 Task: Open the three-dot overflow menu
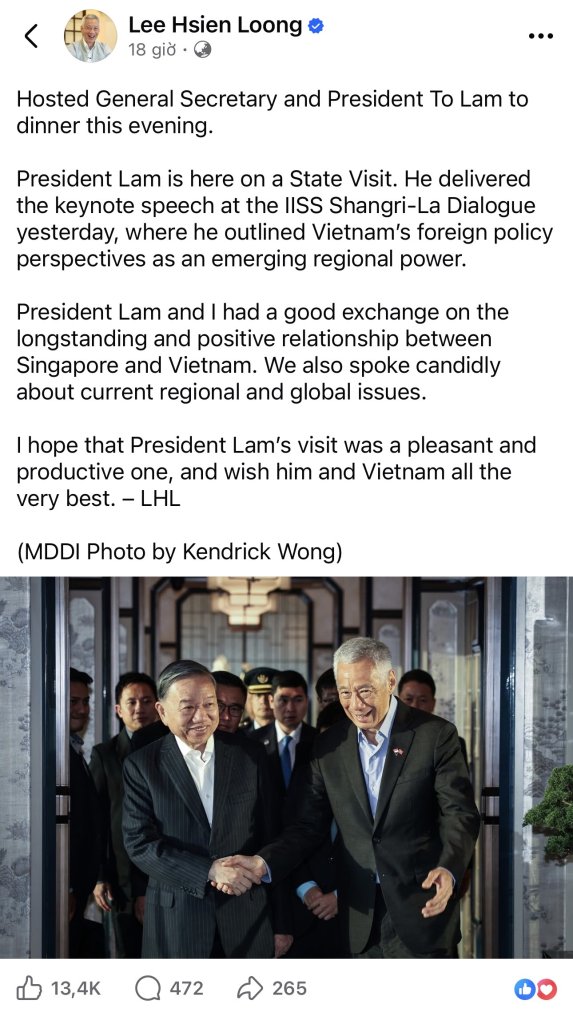click(x=540, y=36)
